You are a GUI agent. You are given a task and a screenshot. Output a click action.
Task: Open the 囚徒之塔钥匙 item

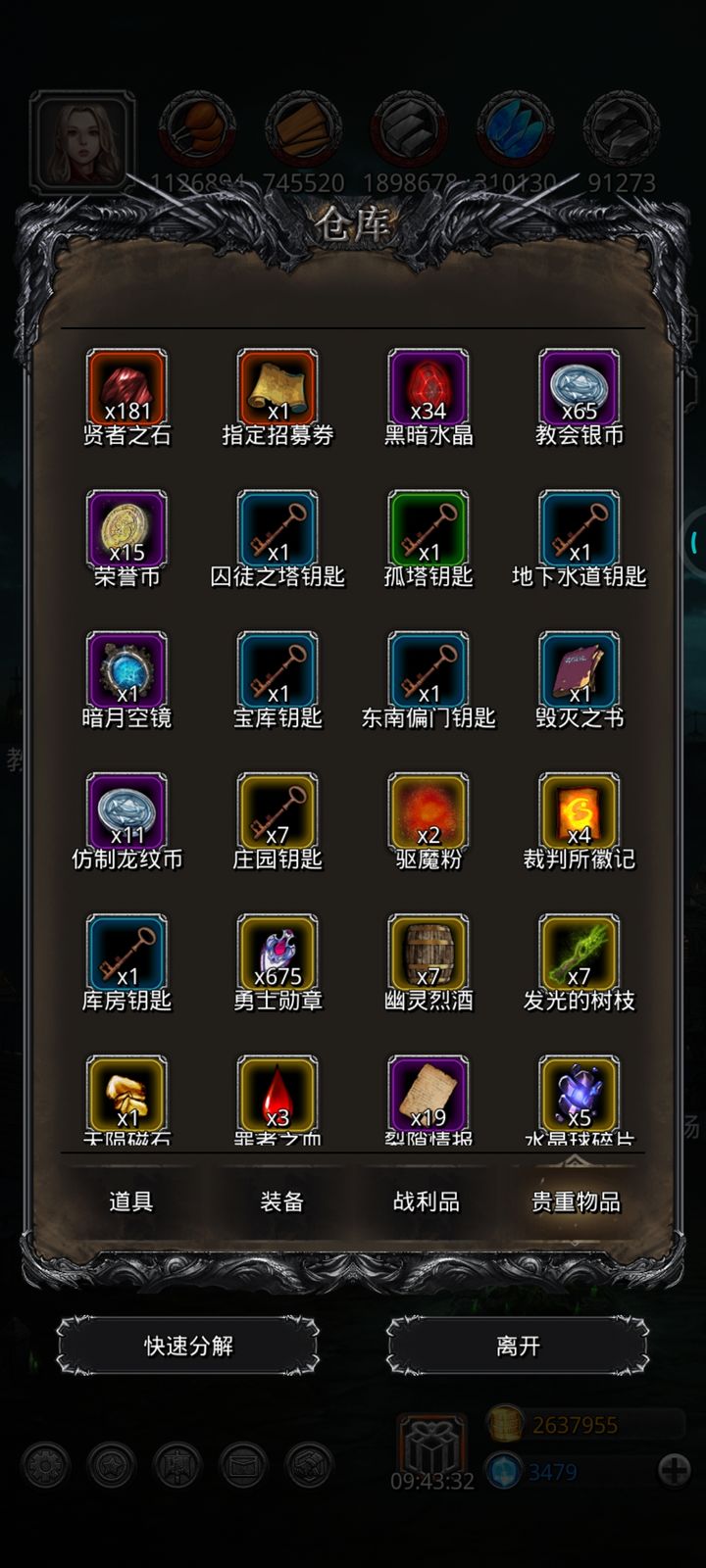point(277,529)
